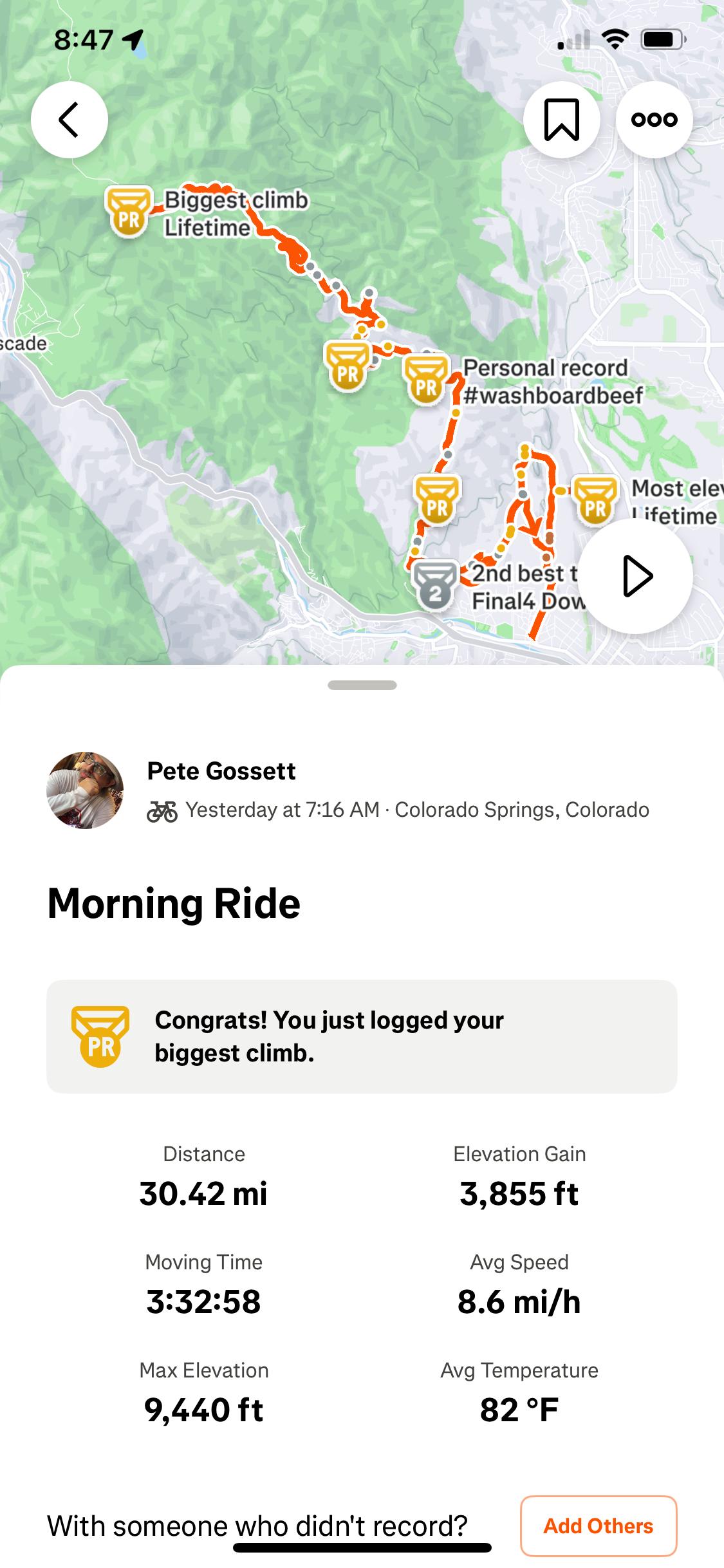Tap the 2nd best silver medal marker

coord(436,586)
